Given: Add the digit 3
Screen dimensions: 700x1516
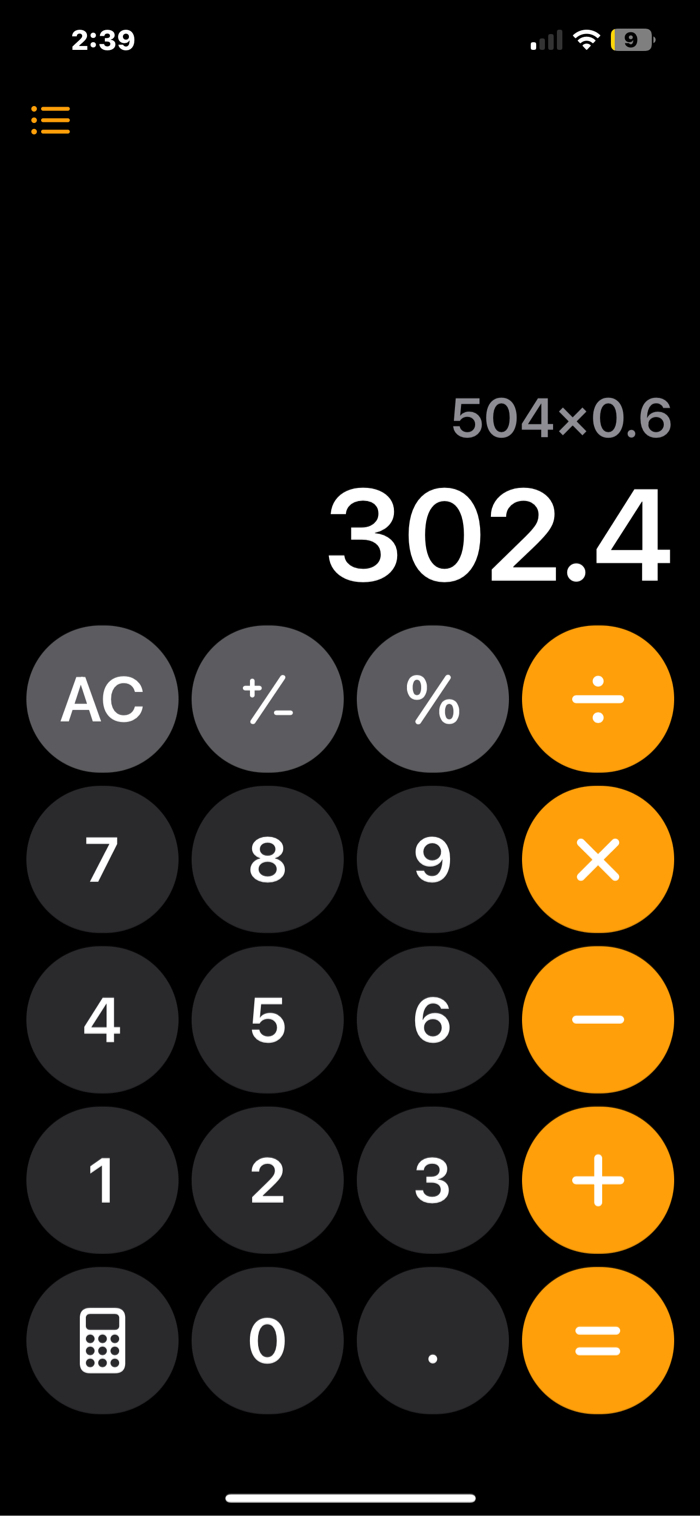Looking at the screenshot, I should coord(432,1180).
